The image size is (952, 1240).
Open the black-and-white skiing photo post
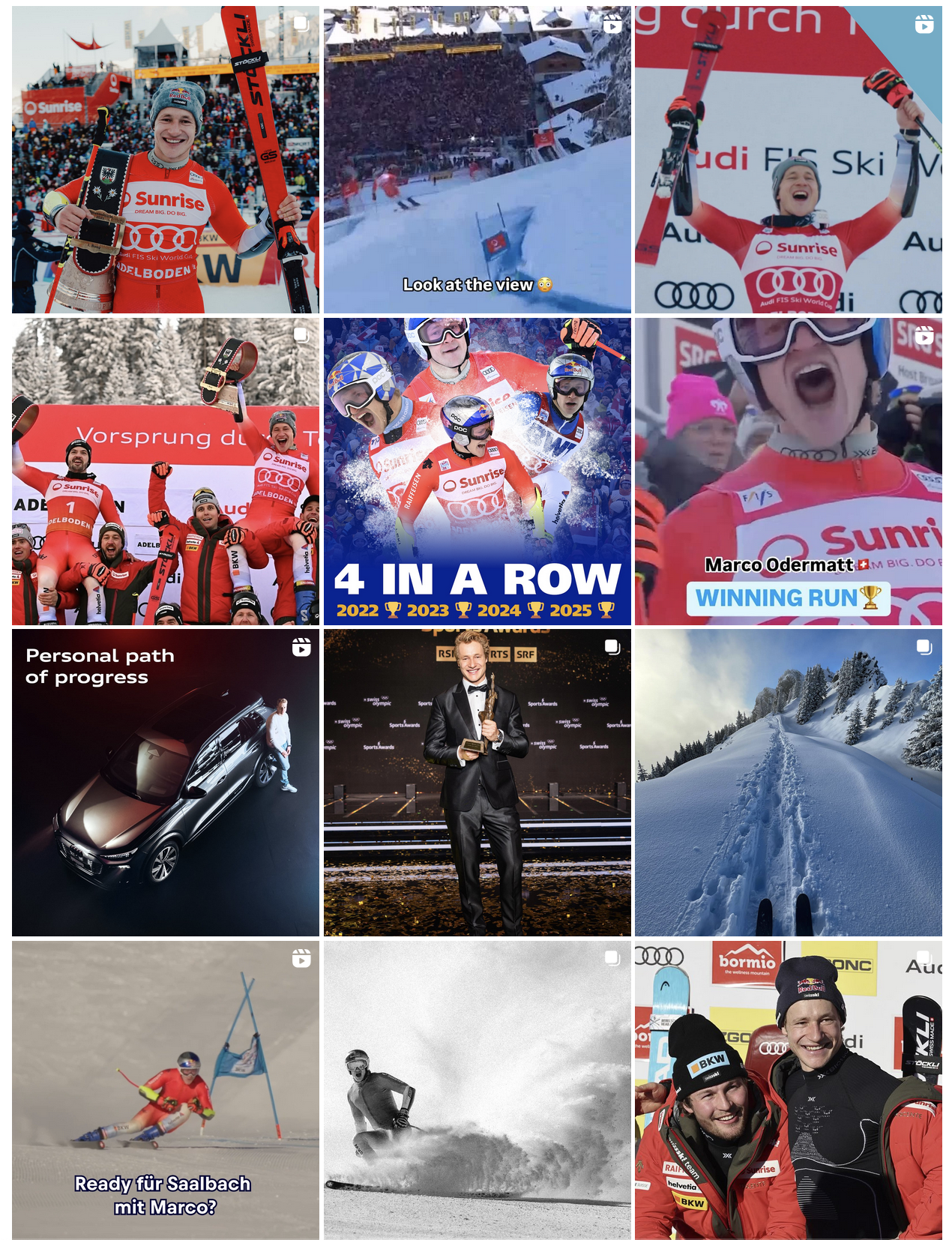(x=477, y=1090)
